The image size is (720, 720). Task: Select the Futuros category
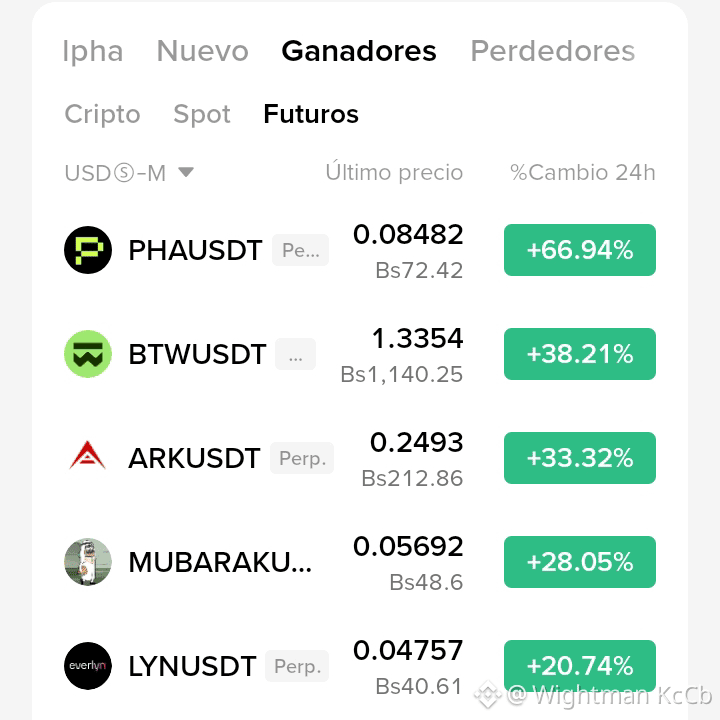tap(311, 114)
